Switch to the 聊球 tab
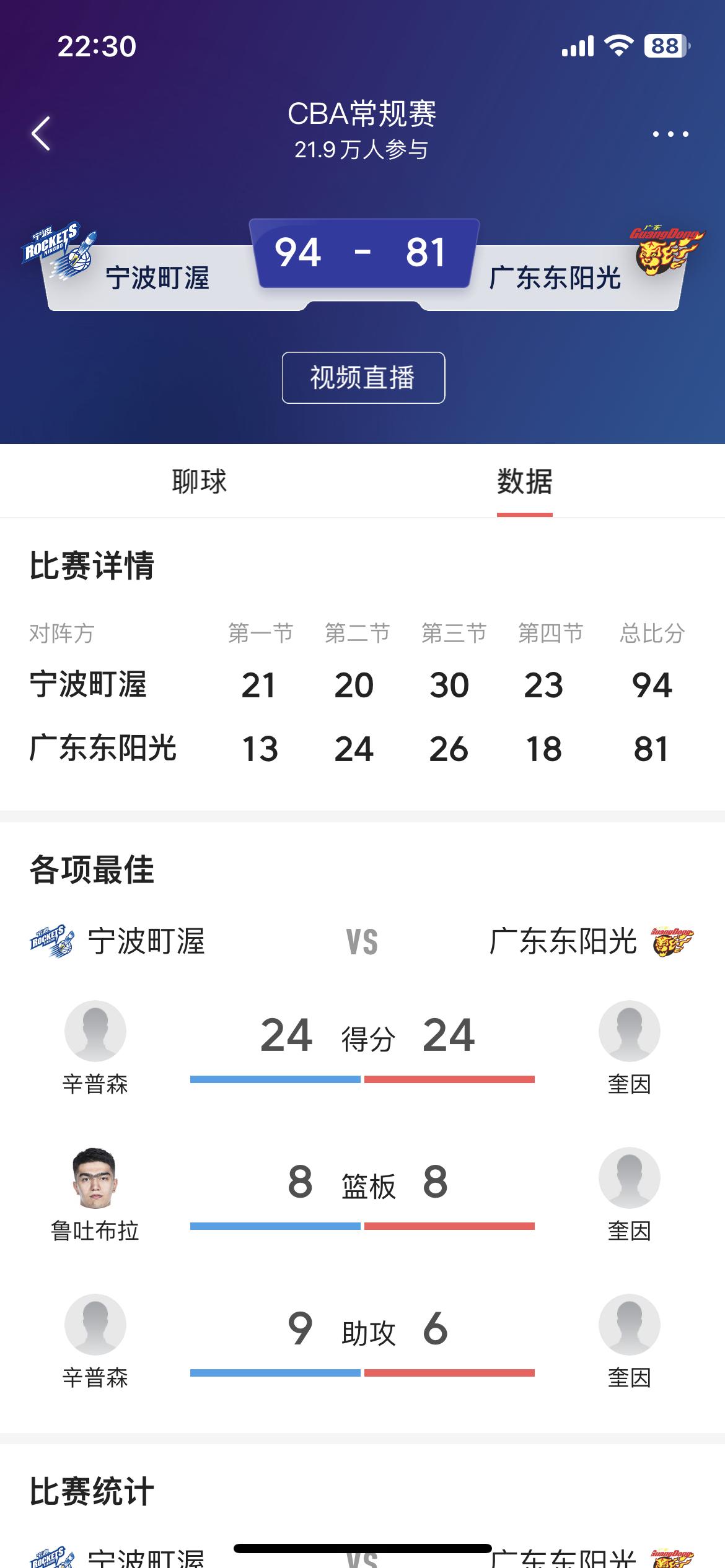The width and height of the screenshot is (725, 1568). click(200, 481)
